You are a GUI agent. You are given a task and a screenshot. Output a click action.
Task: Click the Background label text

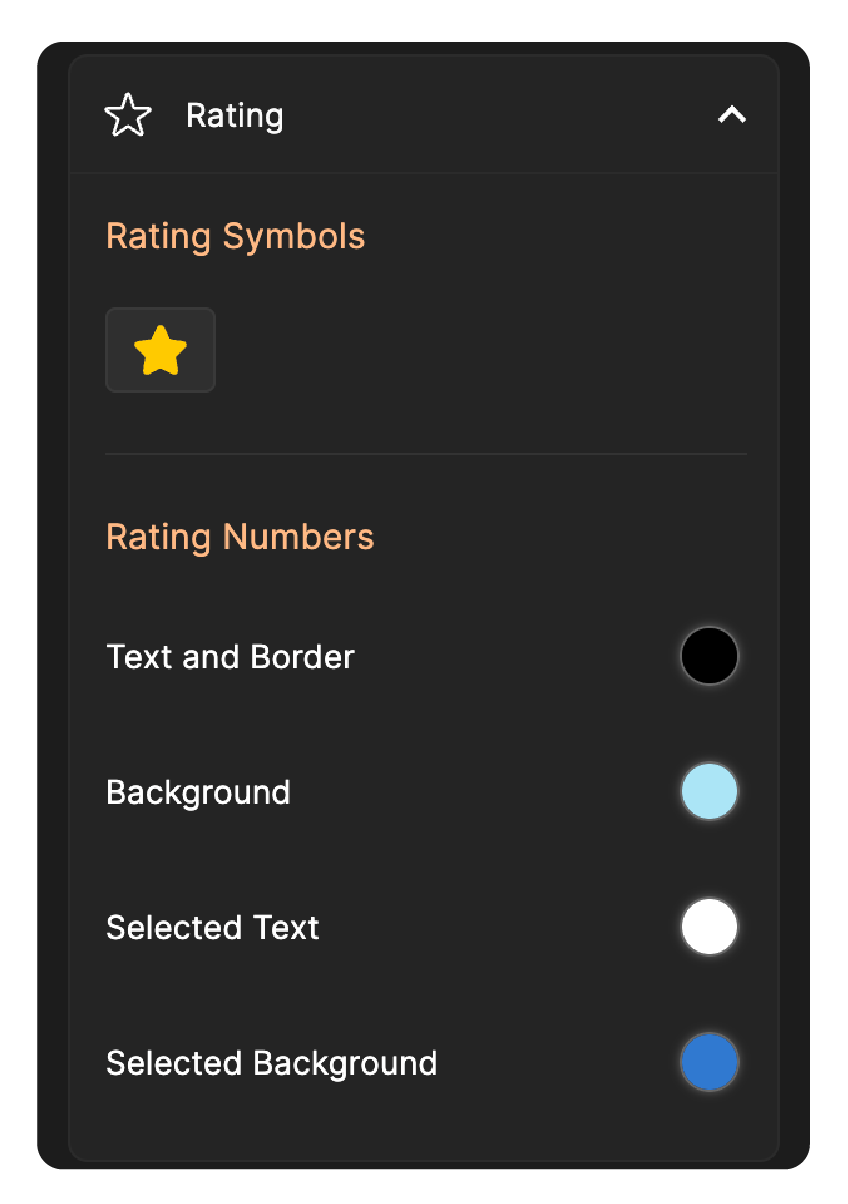pyautogui.click(x=198, y=791)
